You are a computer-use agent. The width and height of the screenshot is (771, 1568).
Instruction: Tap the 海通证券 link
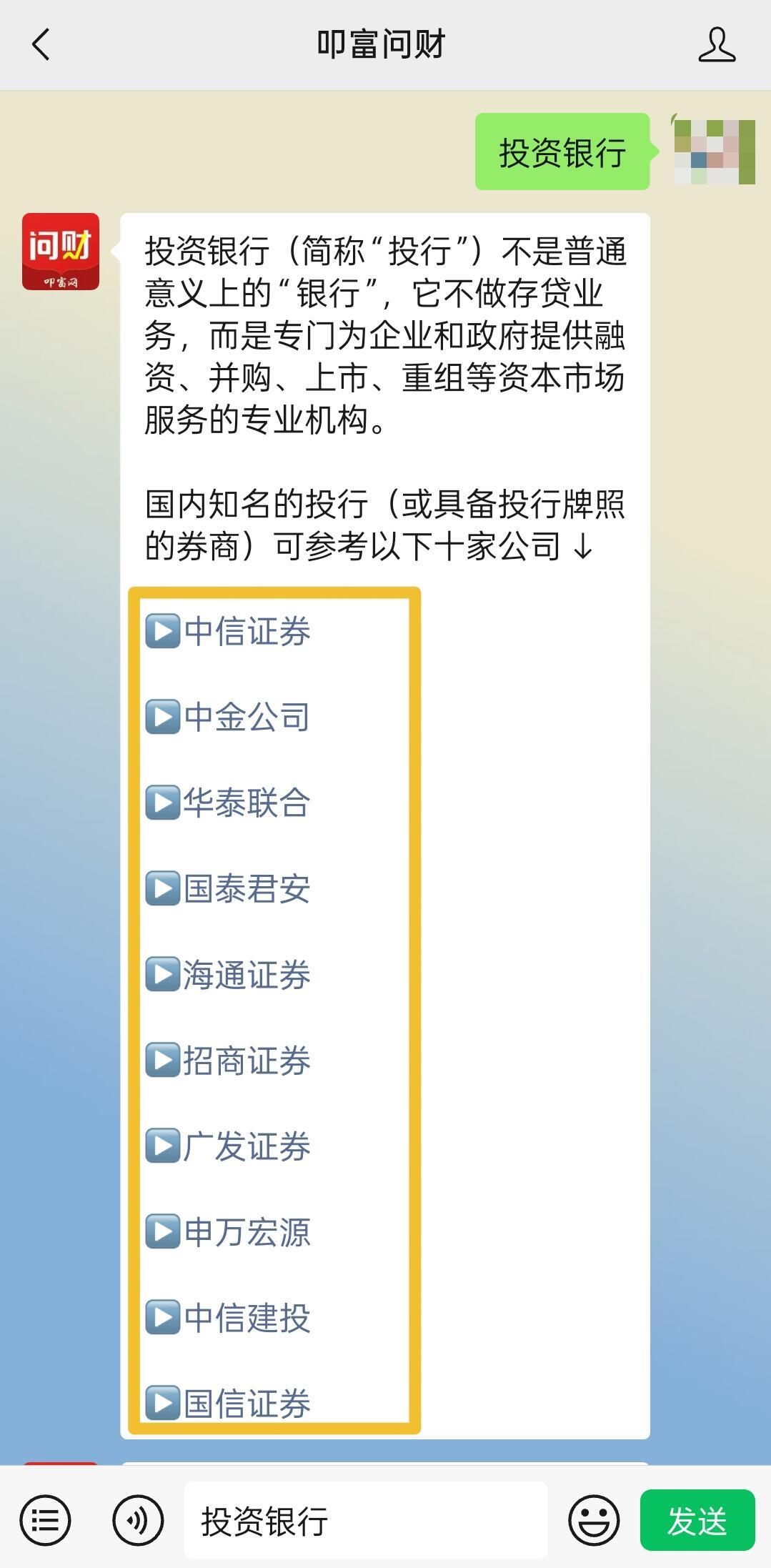[x=228, y=974]
